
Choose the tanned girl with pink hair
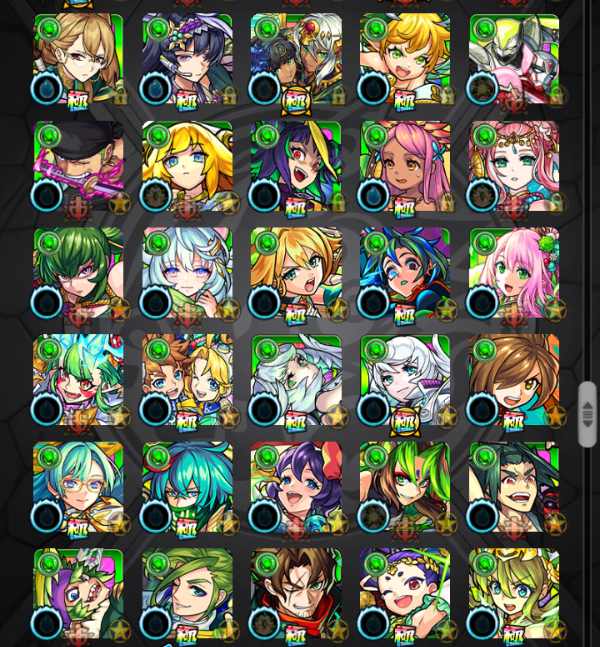point(405,166)
